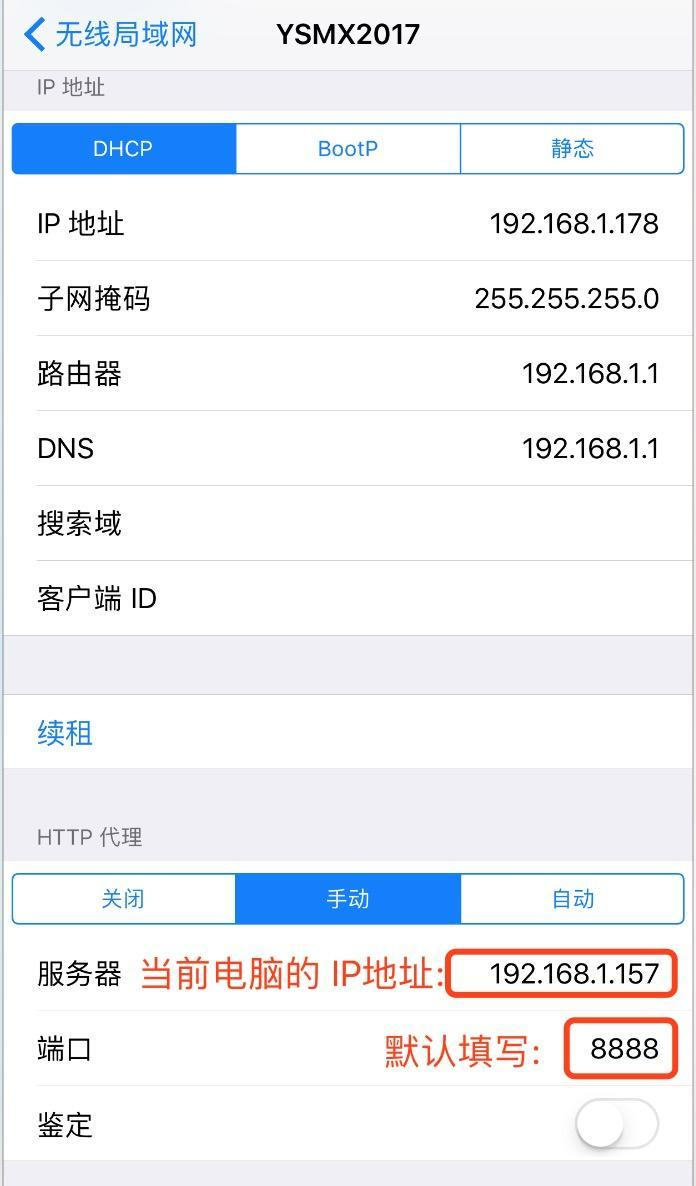Tap 续租 to renew the lease

click(66, 733)
